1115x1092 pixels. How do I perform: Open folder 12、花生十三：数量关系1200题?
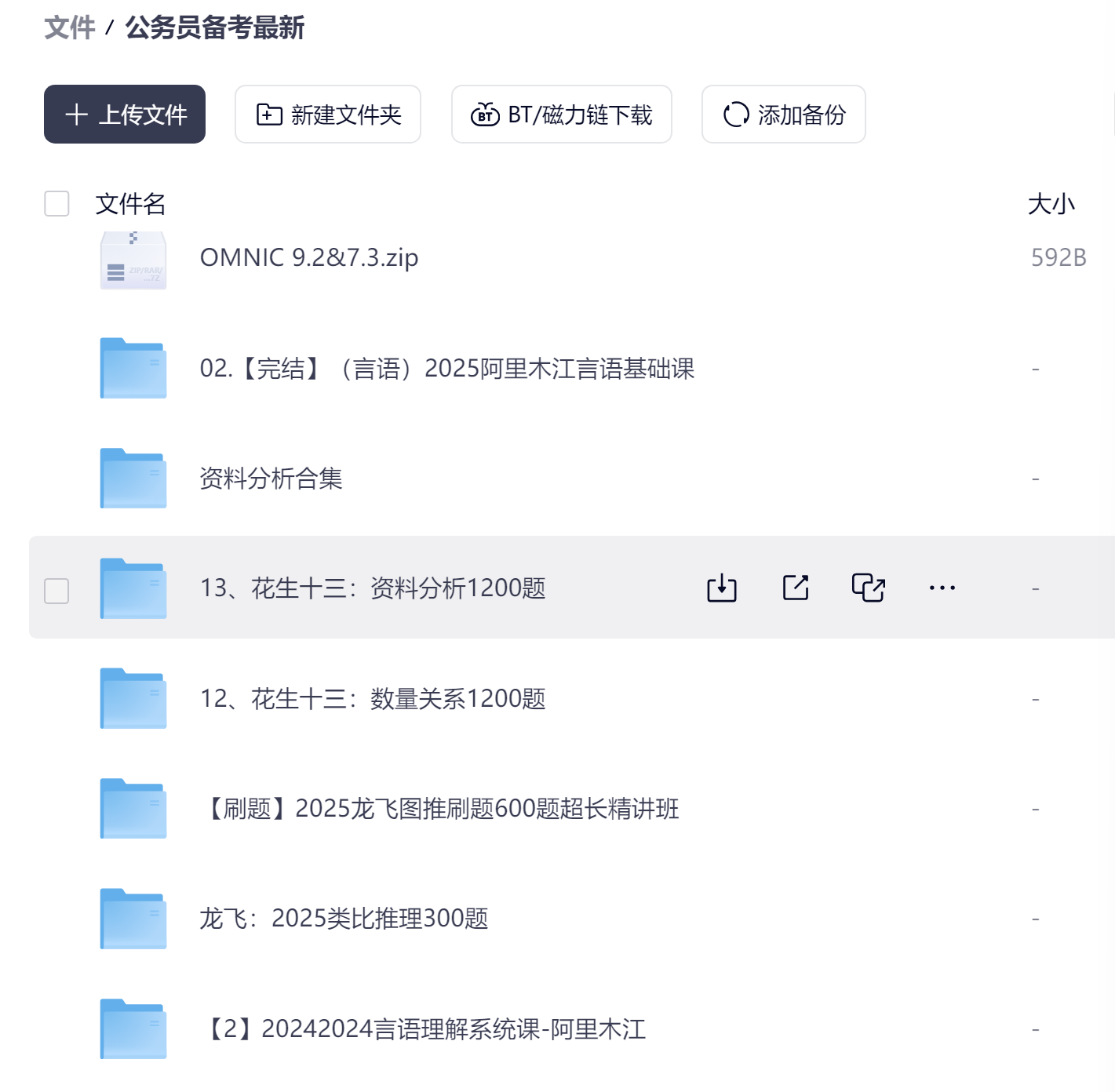coord(373,699)
